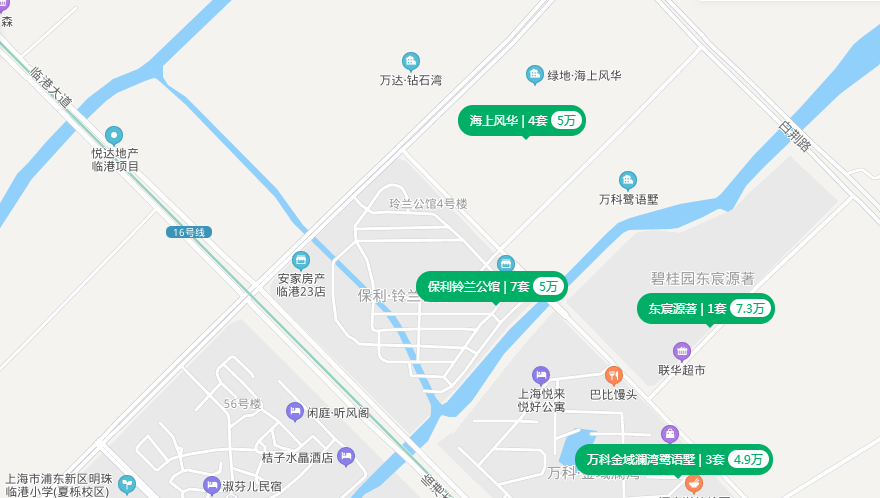View the 万科金域澜湾鹭语墅 3套 marker
Viewport: 880px width, 498px height.
(x=673, y=460)
